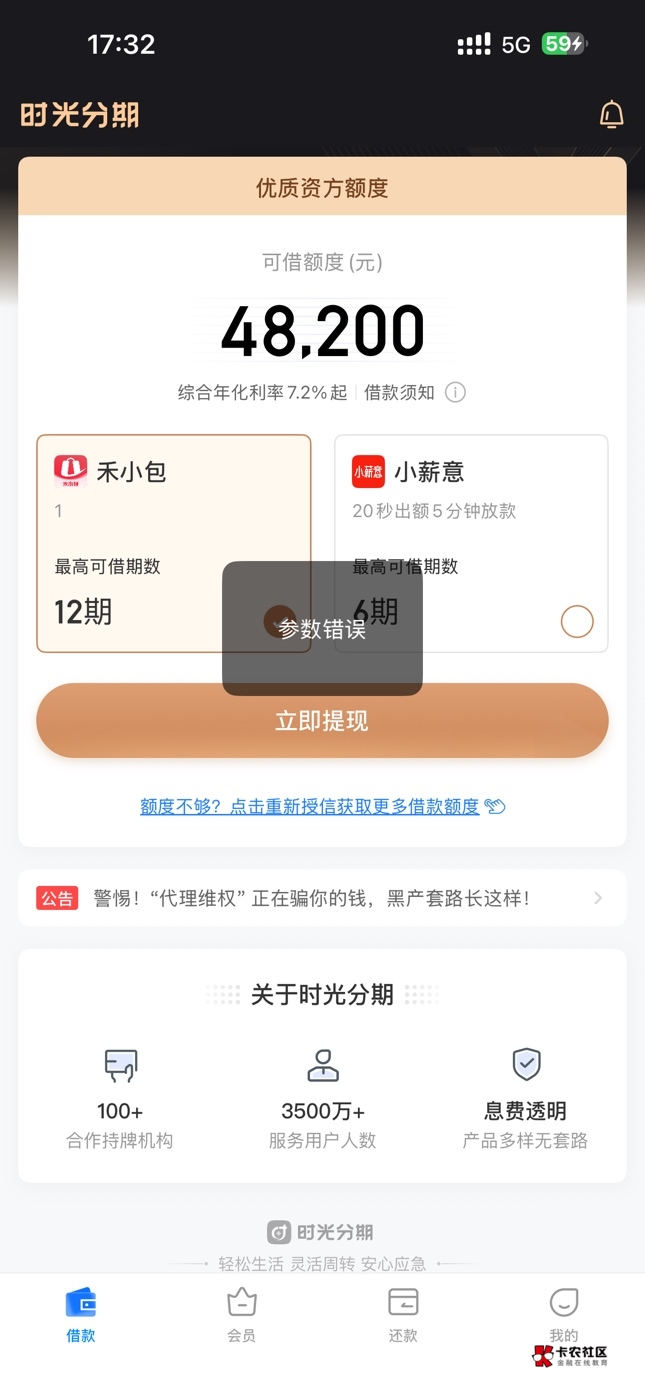645x1398 pixels.
Task: Switch to the 还款 tab
Action: [x=403, y=1314]
